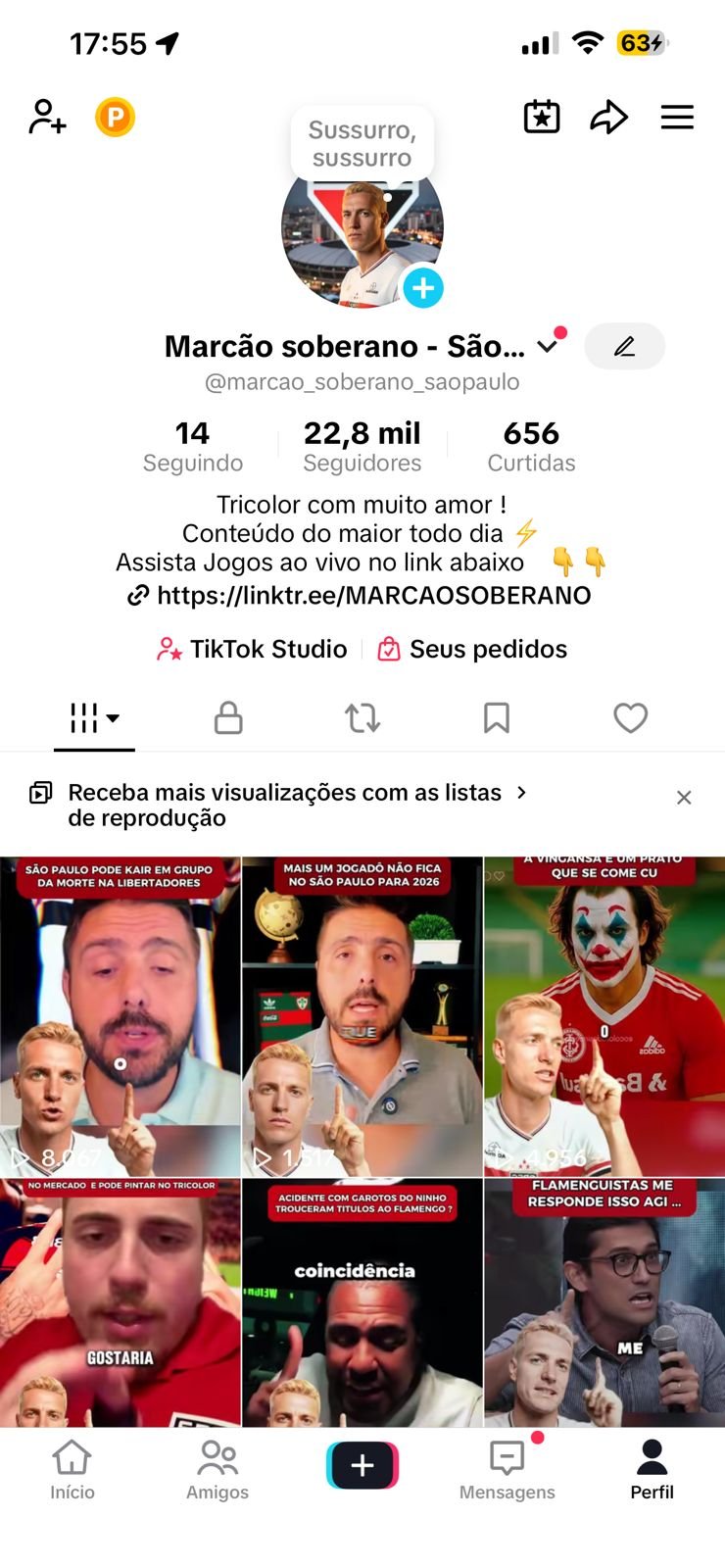Open the video about grupo da morte

pos(120,1016)
